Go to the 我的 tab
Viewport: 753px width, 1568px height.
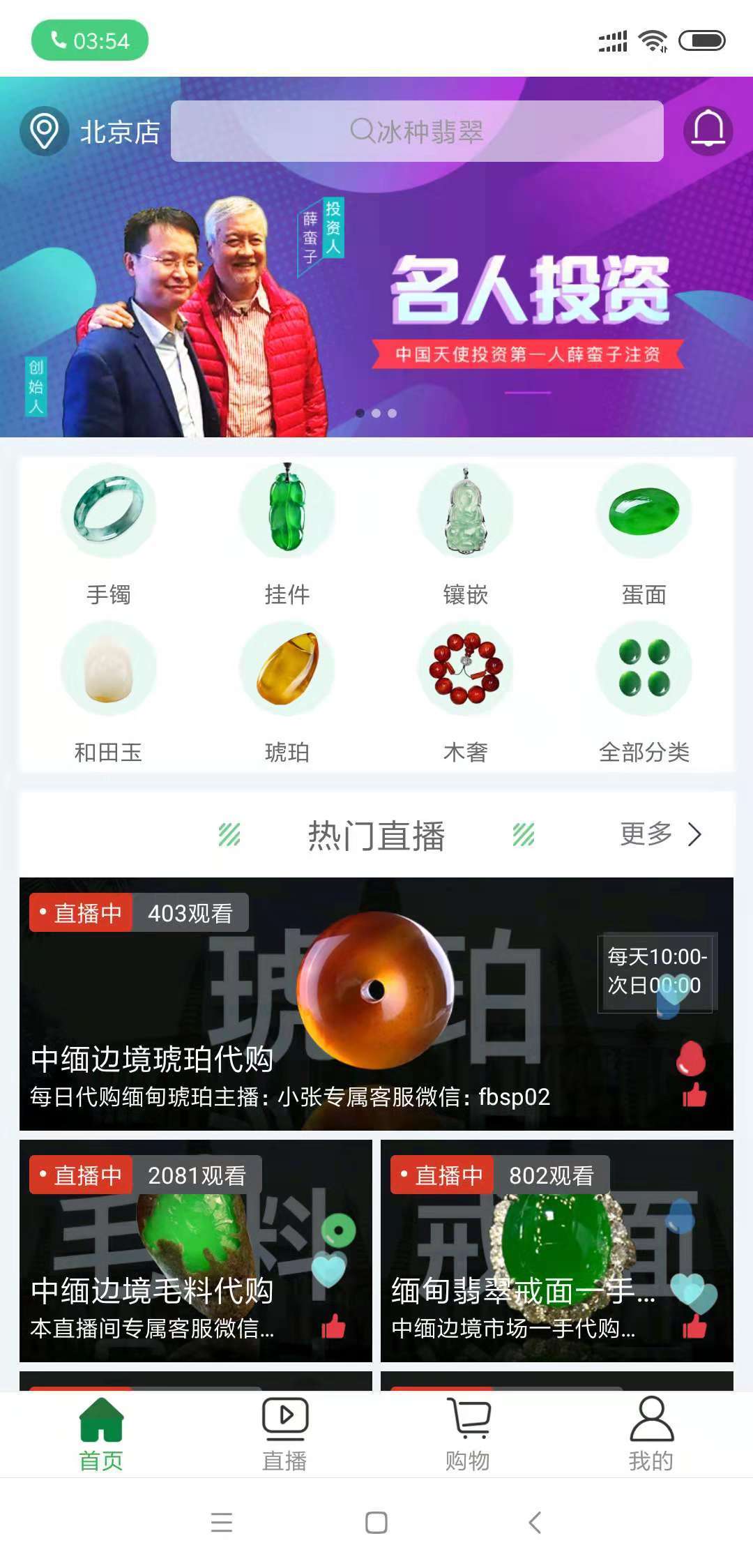(651, 1435)
